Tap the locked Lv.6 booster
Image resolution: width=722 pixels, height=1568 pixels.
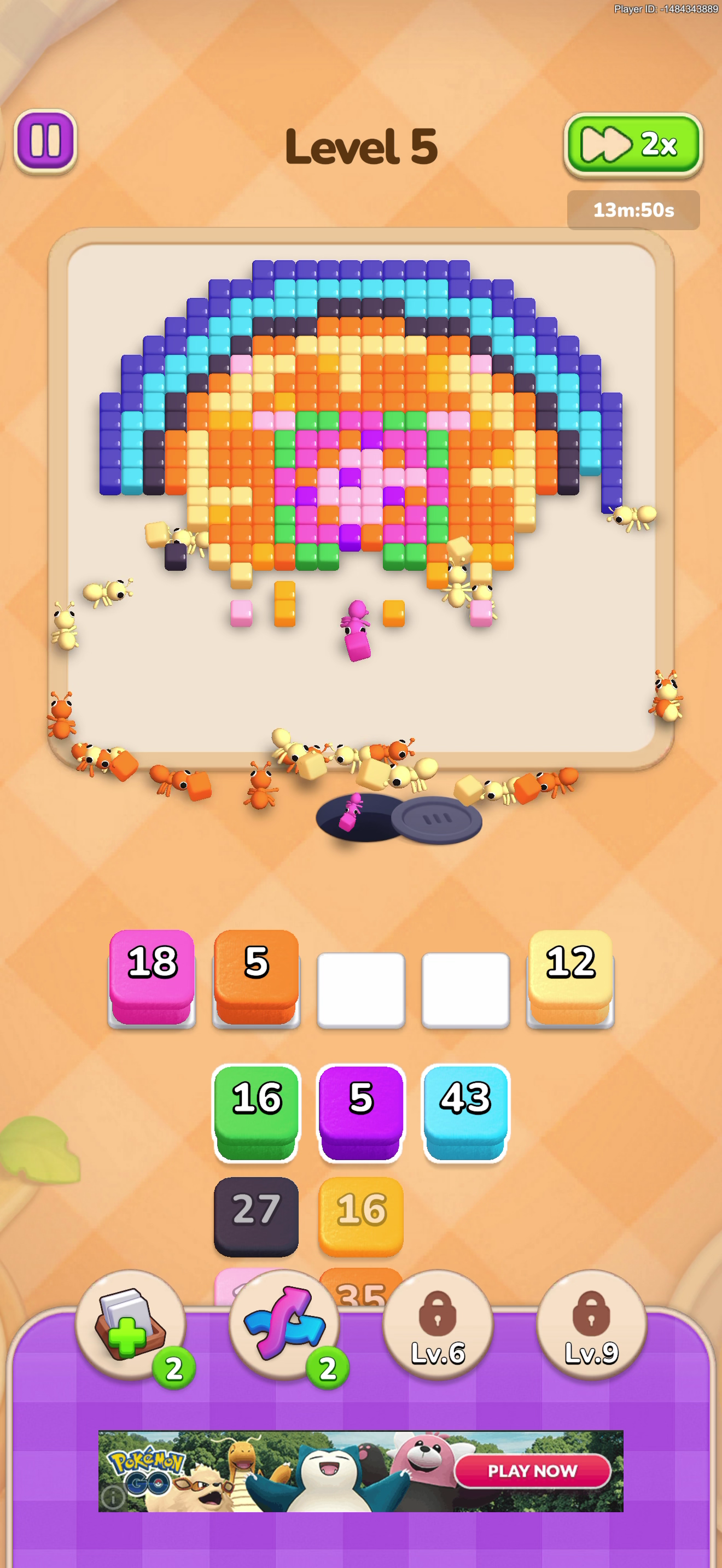pos(438,1326)
